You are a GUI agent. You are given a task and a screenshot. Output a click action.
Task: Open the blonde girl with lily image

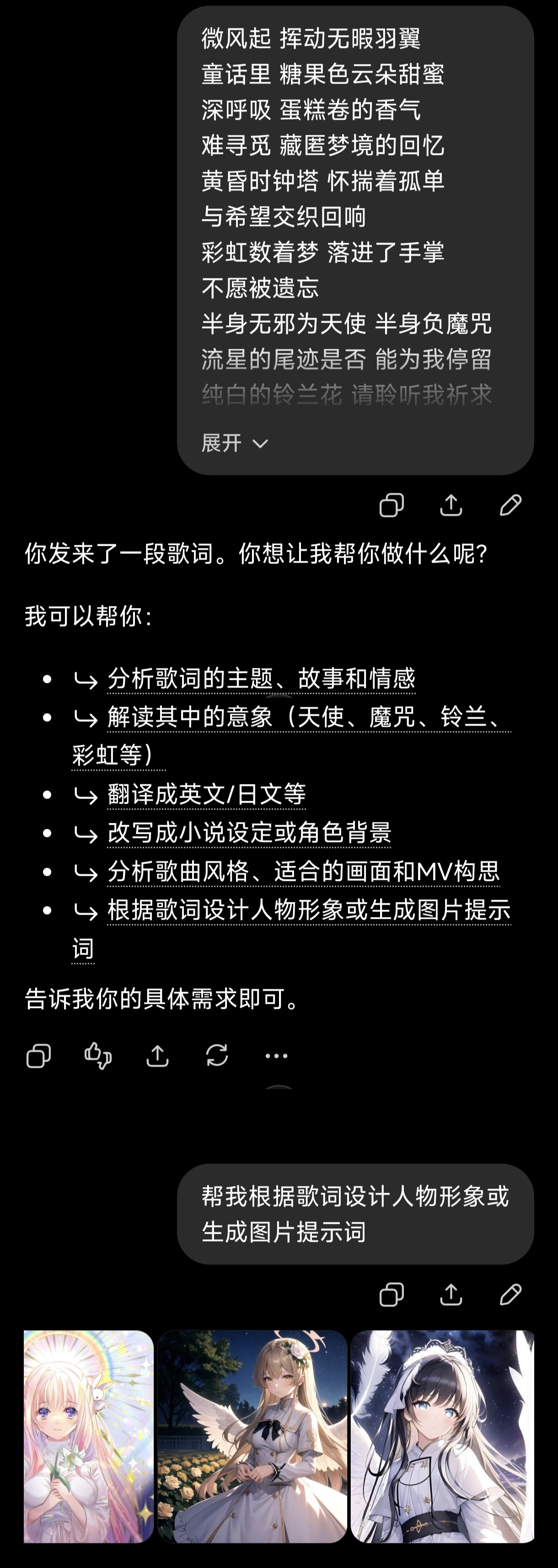(88, 1436)
